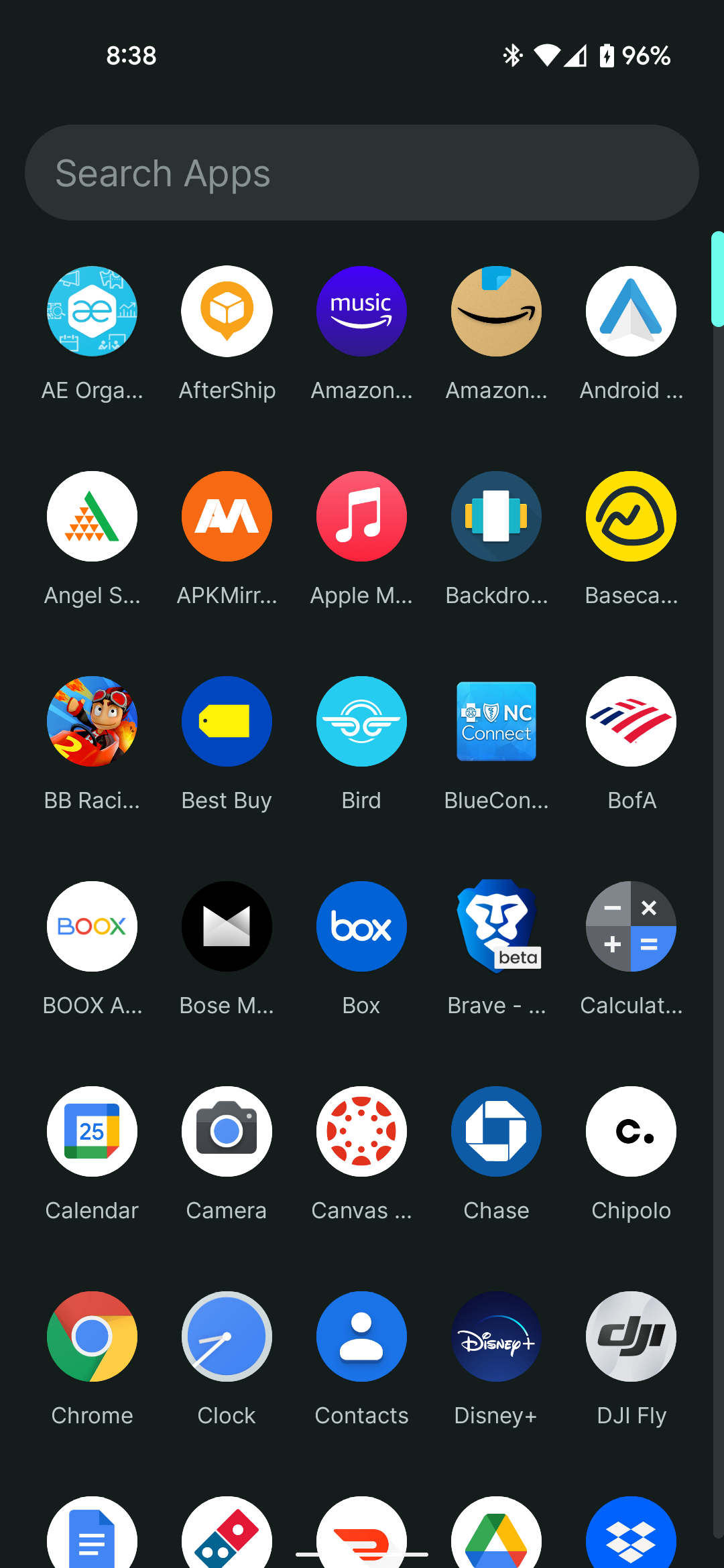This screenshot has width=724, height=1568.
Task: Launch the Camera app
Action: (227, 1132)
